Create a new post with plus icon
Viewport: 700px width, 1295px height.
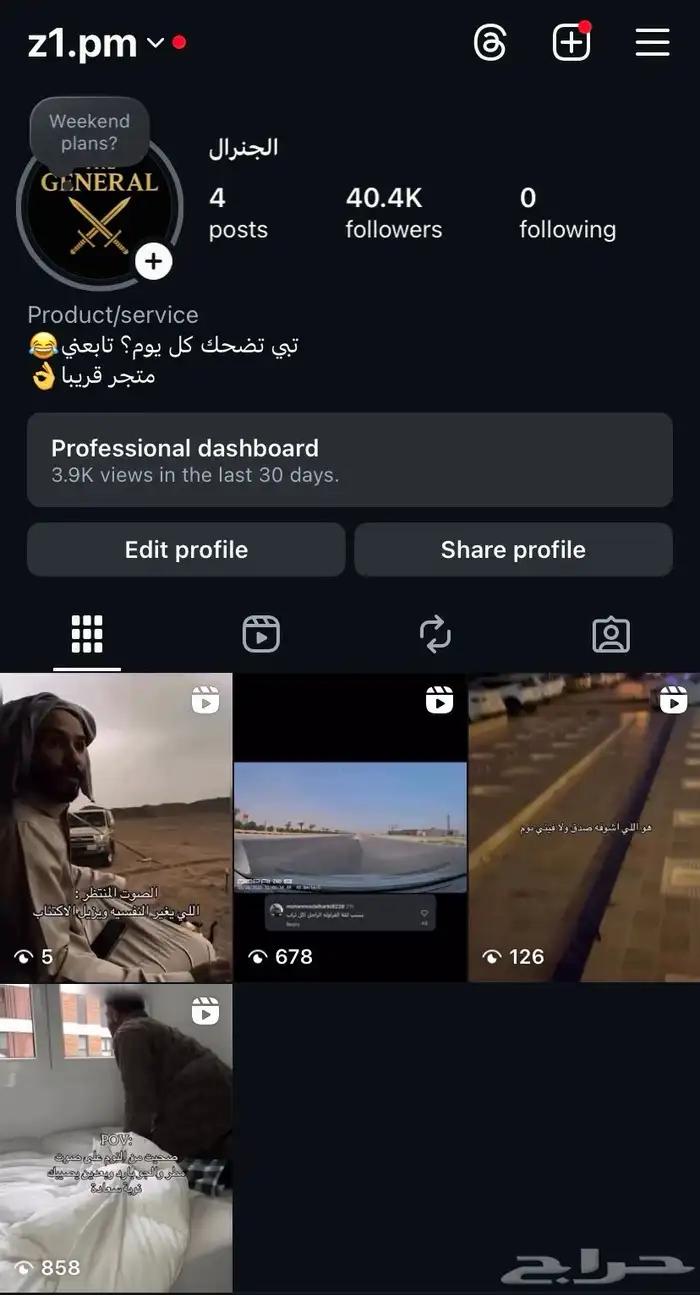pyautogui.click(x=571, y=43)
